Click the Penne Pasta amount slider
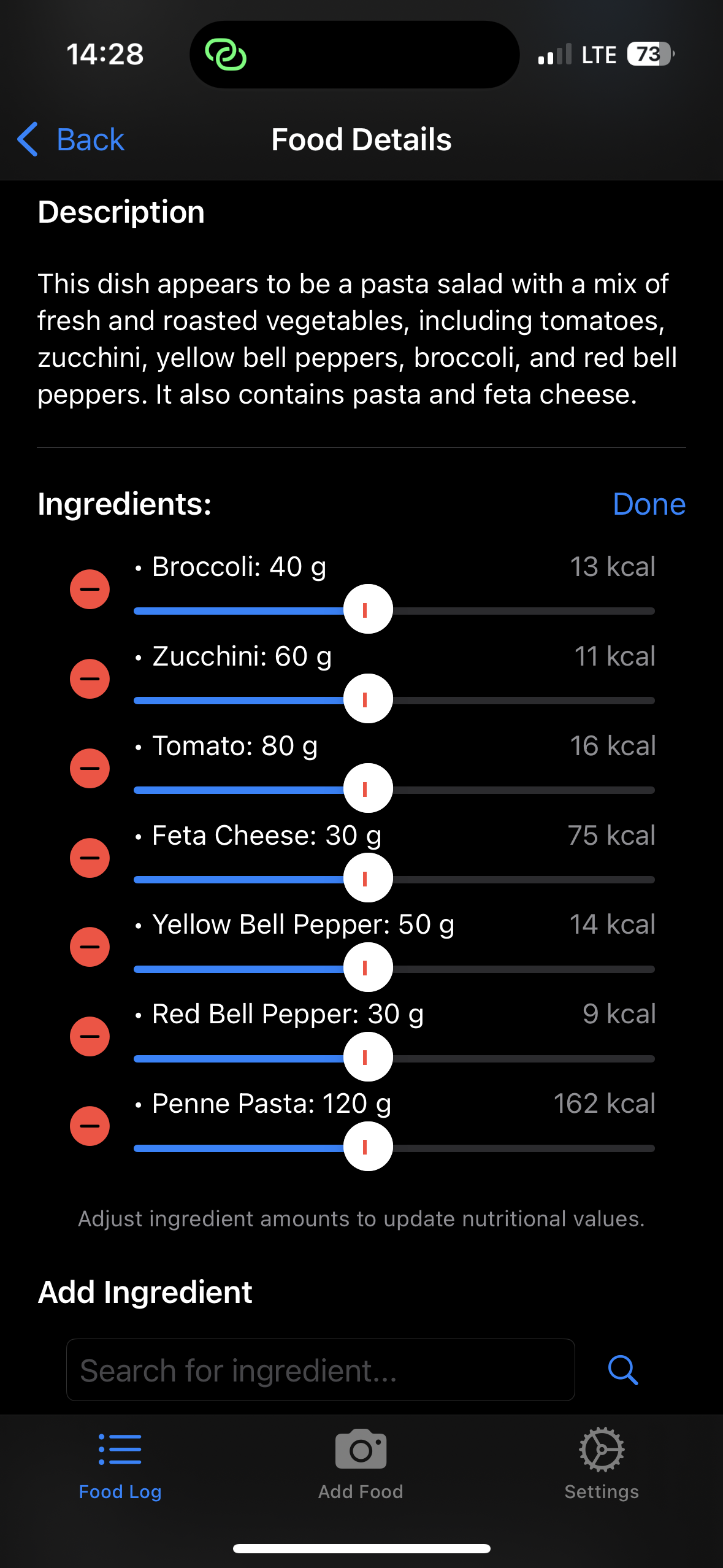This screenshot has width=723, height=1568. (x=367, y=1146)
